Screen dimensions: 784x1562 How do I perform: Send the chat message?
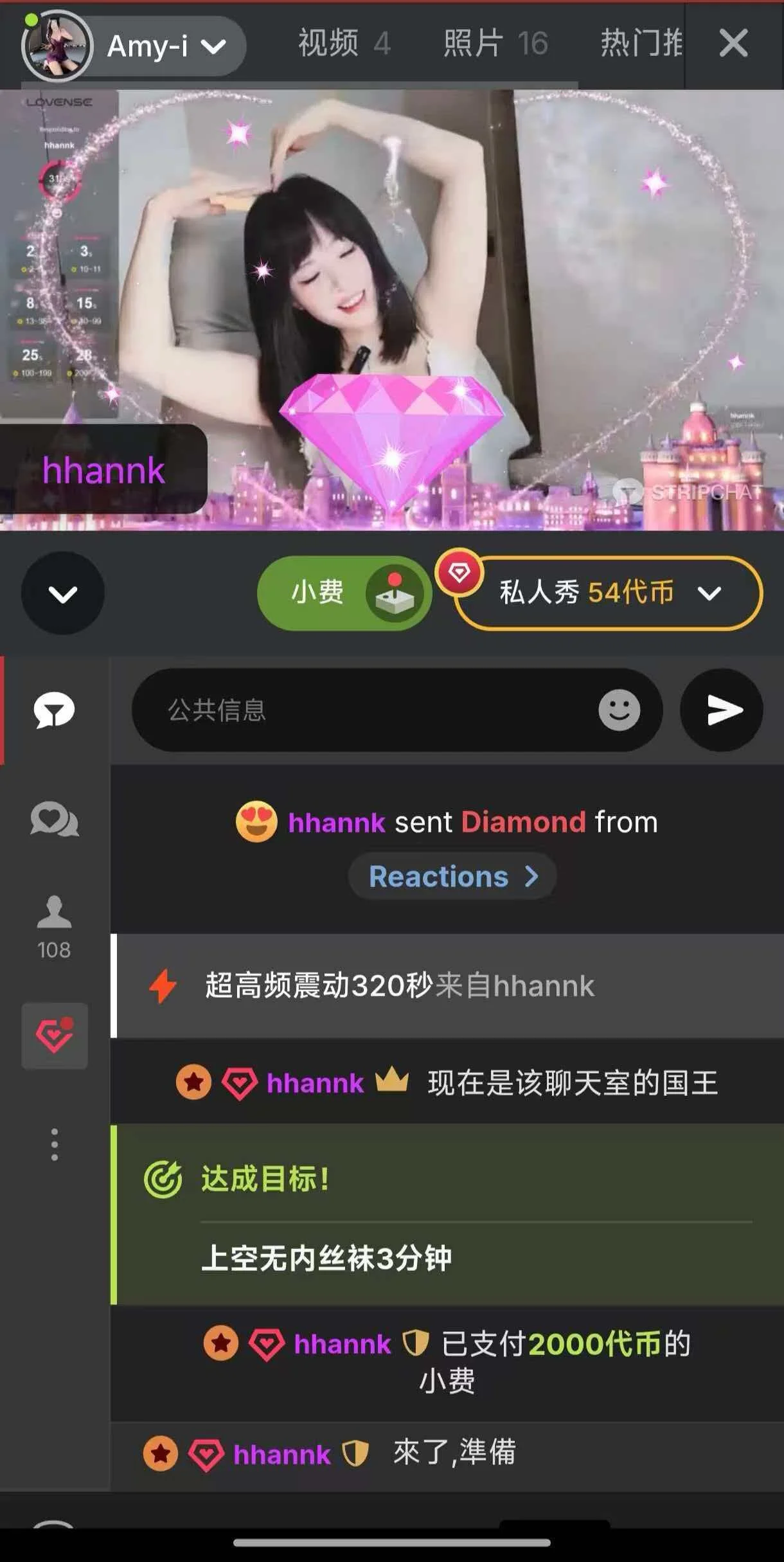[722, 710]
